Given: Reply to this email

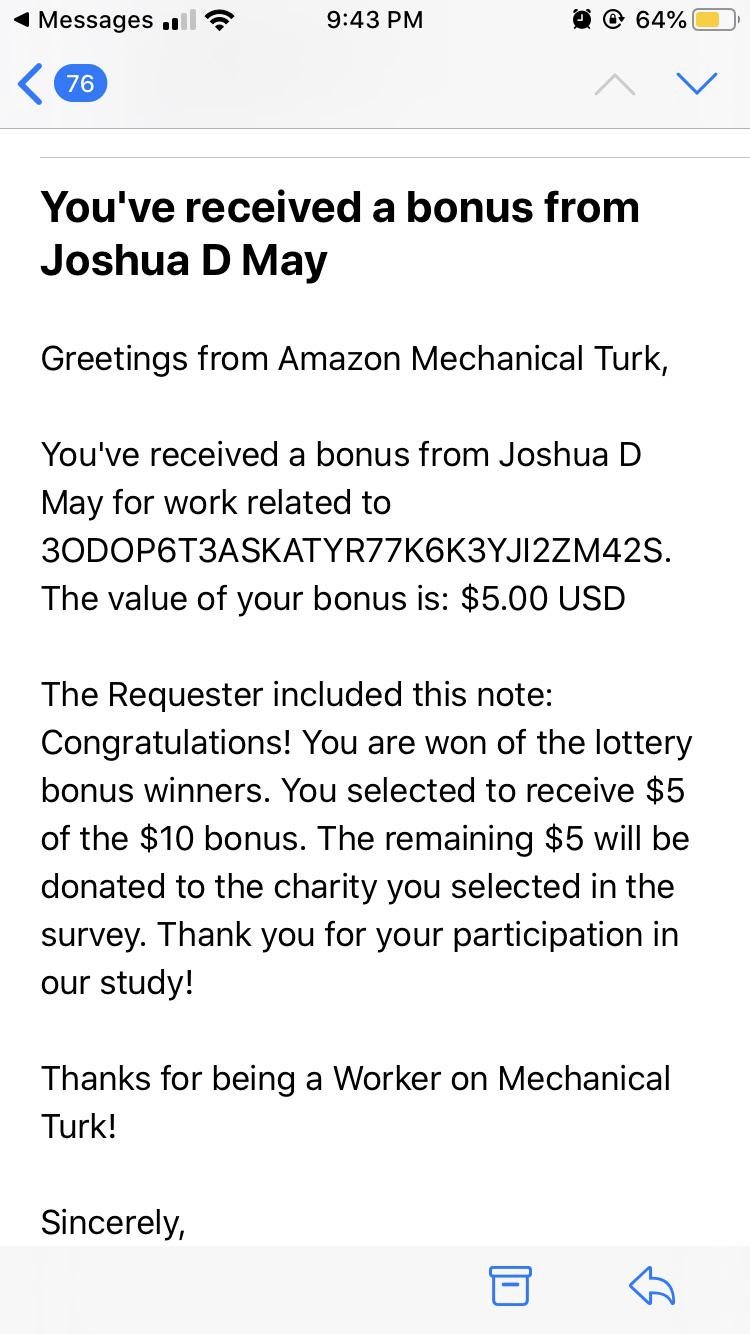Looking at the screenshot, I should 652,1285.
